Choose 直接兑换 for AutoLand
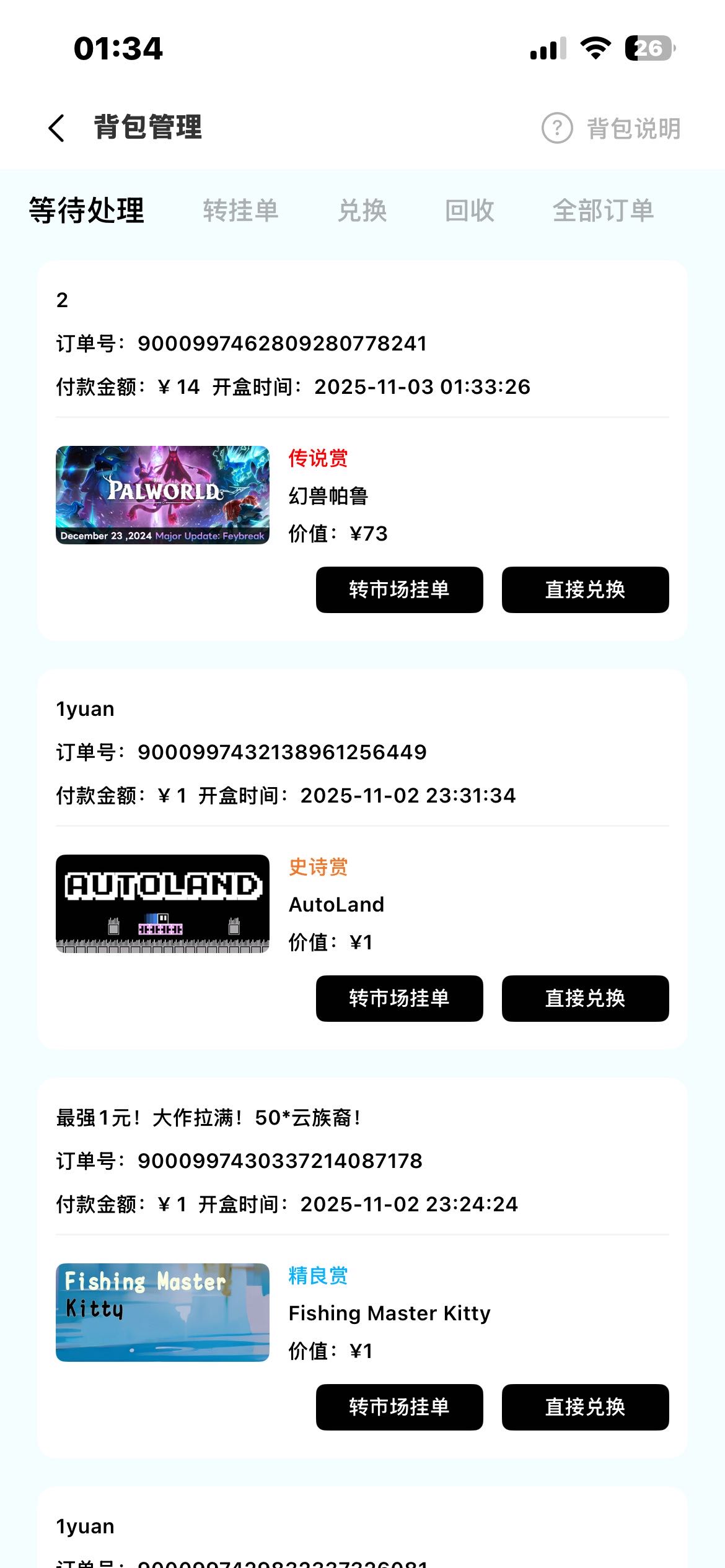 [585, 998]
